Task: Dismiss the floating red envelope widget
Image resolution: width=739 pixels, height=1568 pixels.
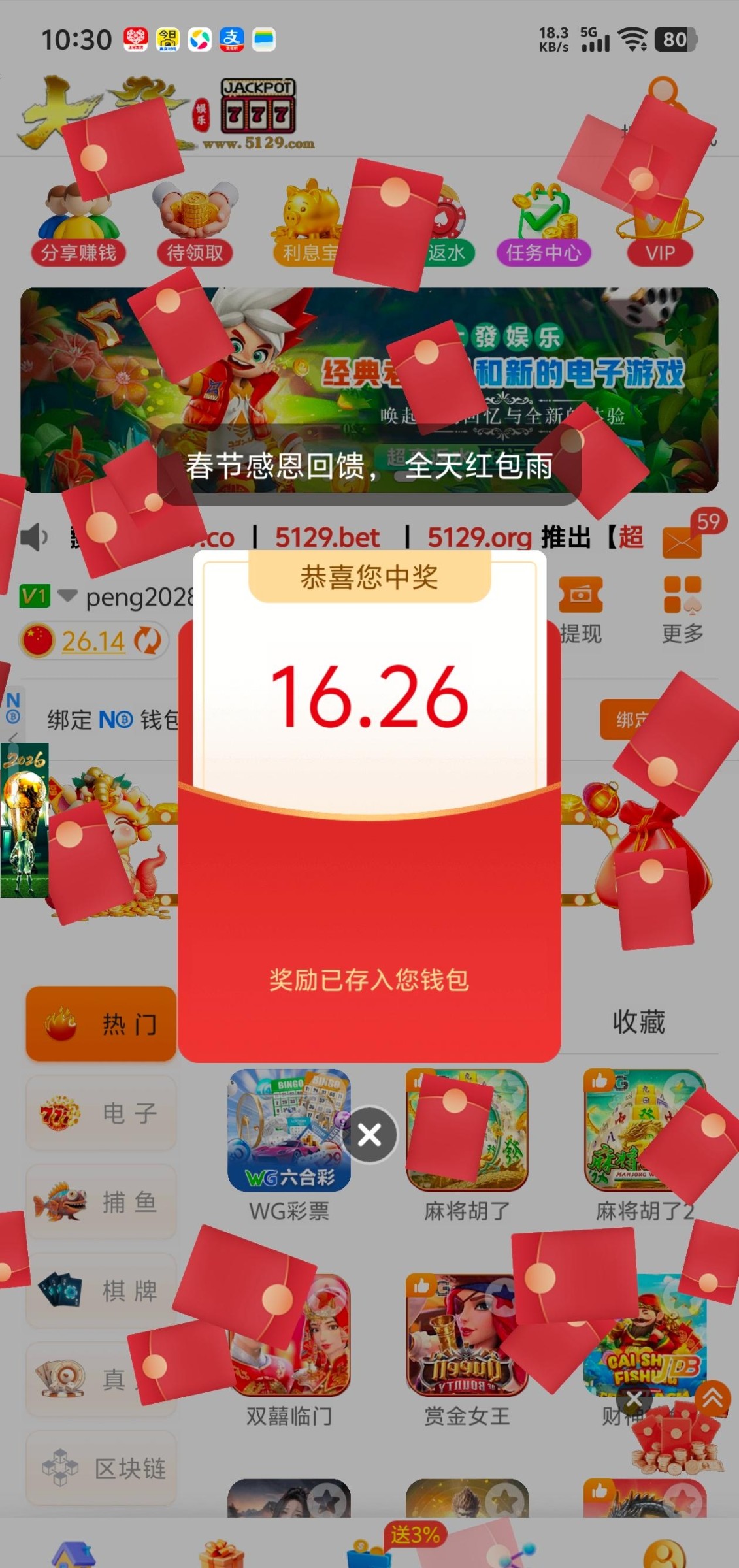Action: (x=633, y=1399)
